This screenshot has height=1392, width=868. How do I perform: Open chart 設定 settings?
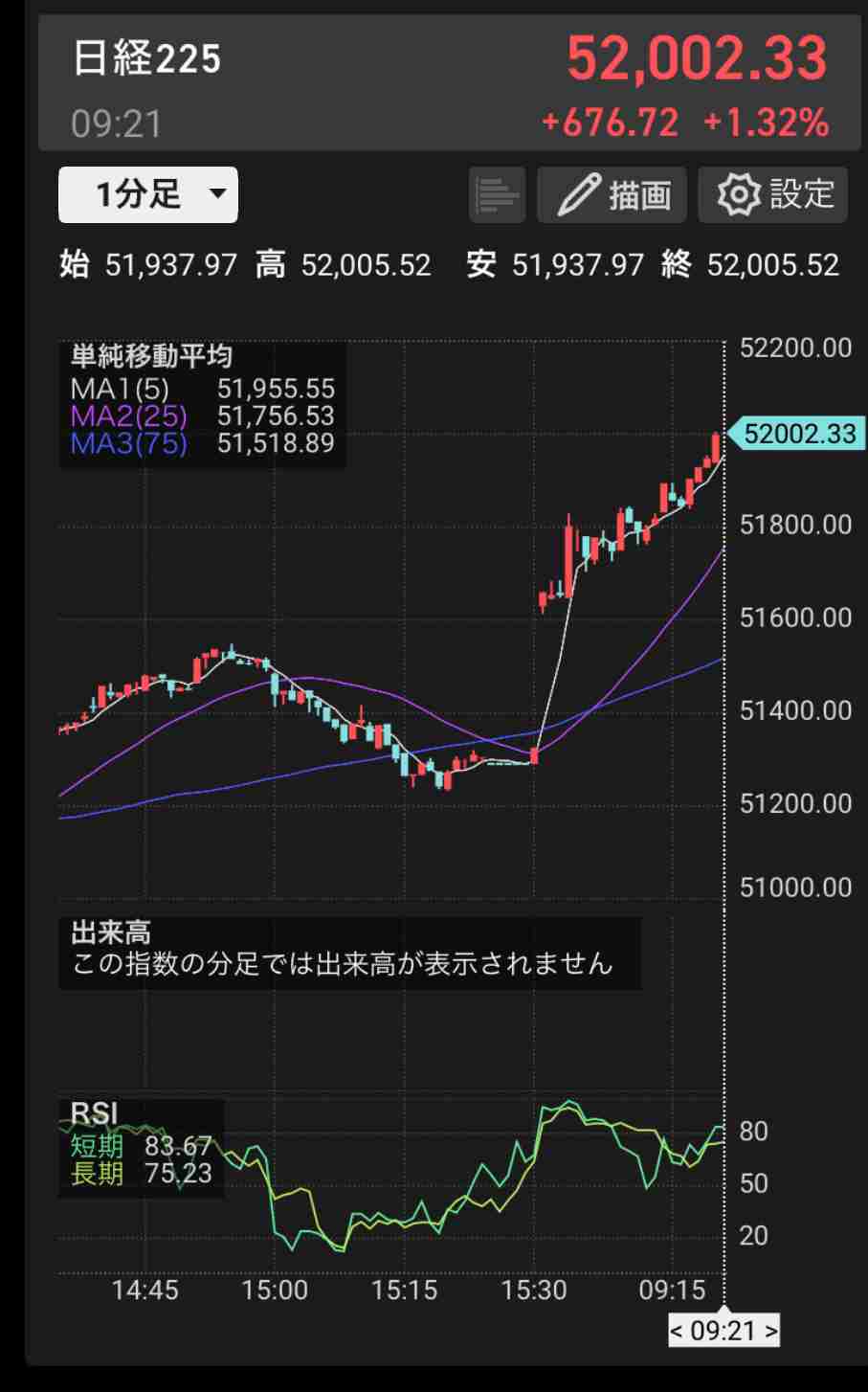772,195
